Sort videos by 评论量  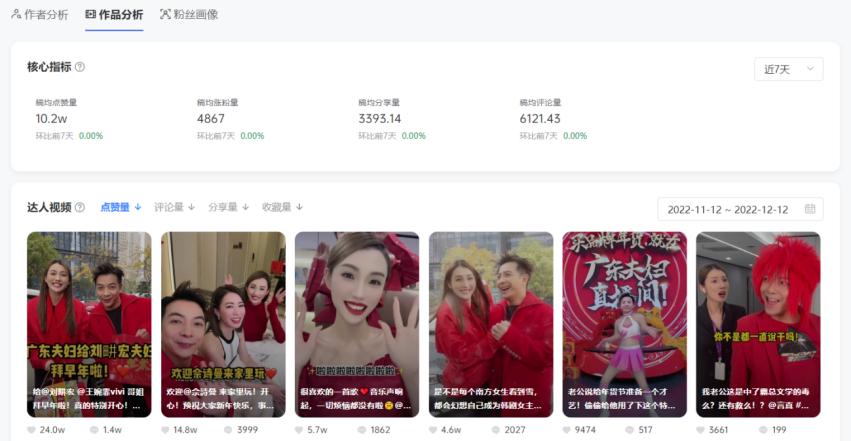[174, 207]
